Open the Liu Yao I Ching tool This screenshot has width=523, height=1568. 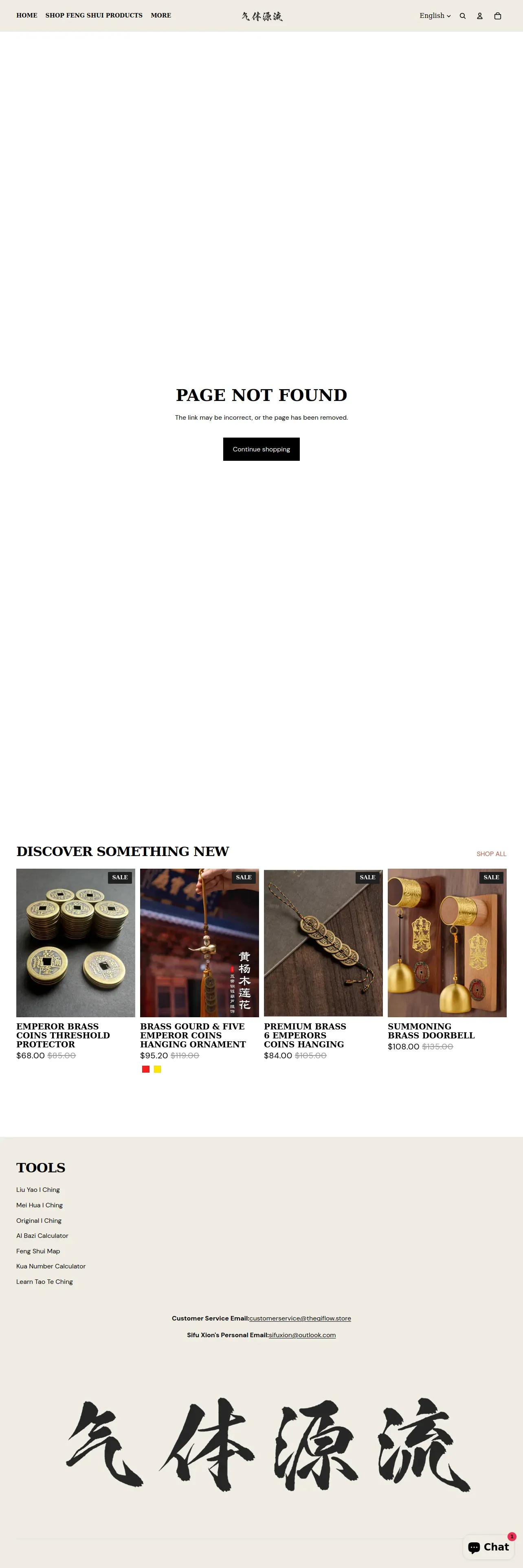point(38,1189)
